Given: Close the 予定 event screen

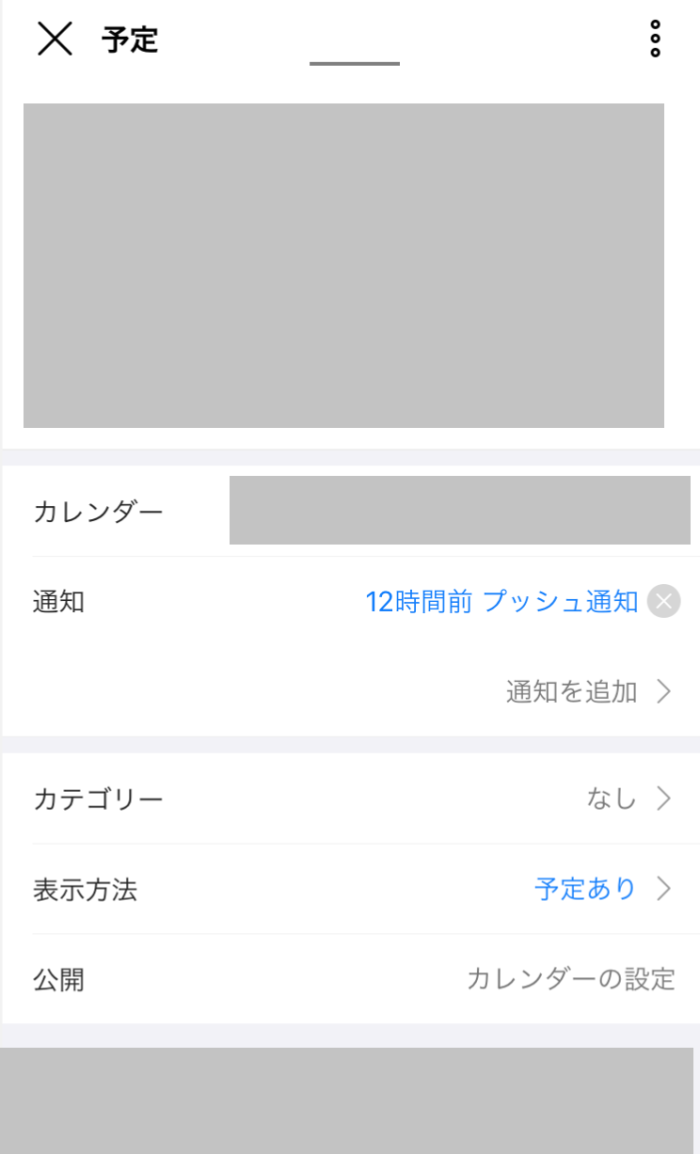Looking at the screenshot, I should [x=55, y=39].
